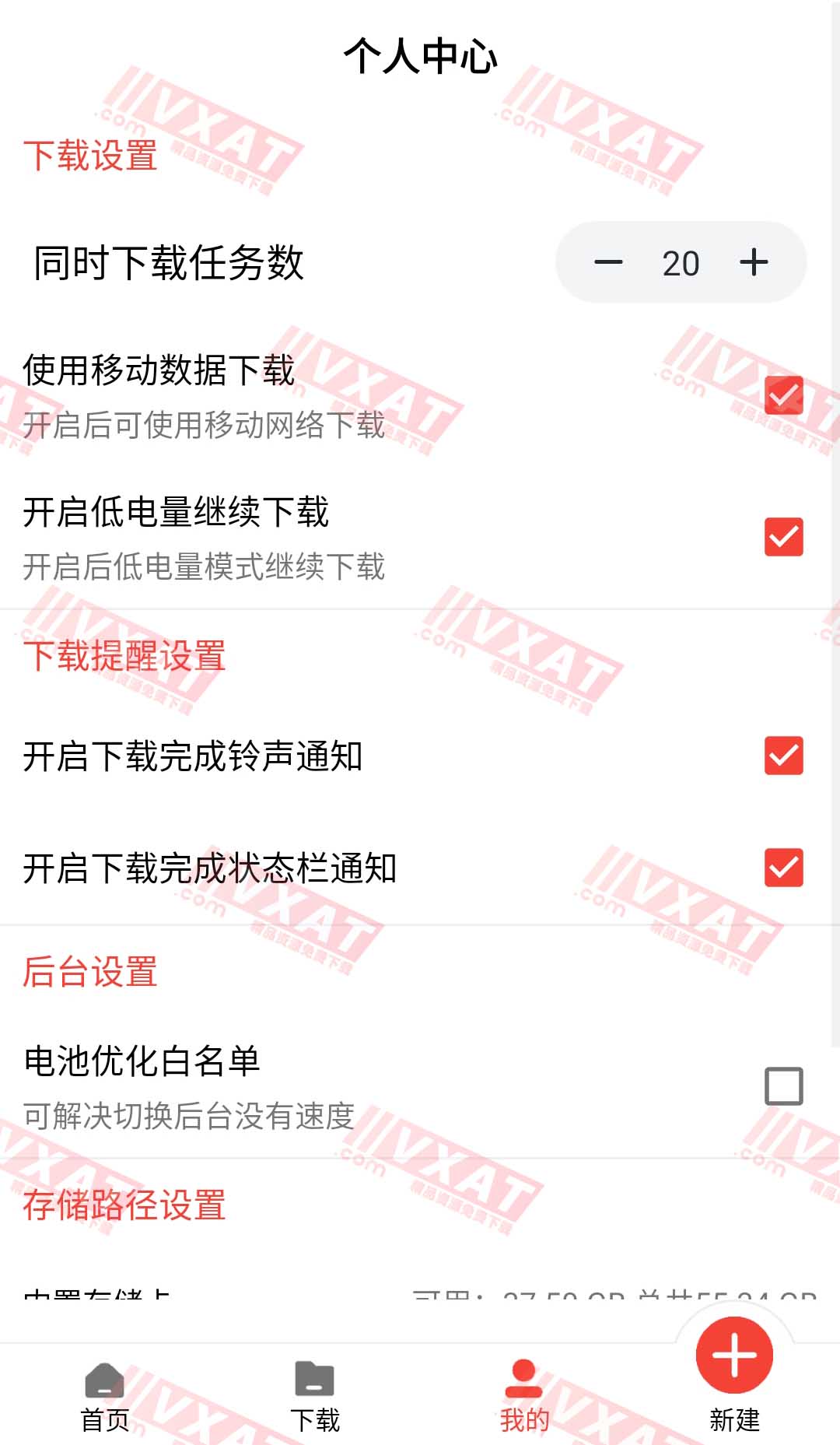Enable 电池优化白名单 checkbox
This screenshot has width=840, height=1445.
click(x=783, y=1086)
